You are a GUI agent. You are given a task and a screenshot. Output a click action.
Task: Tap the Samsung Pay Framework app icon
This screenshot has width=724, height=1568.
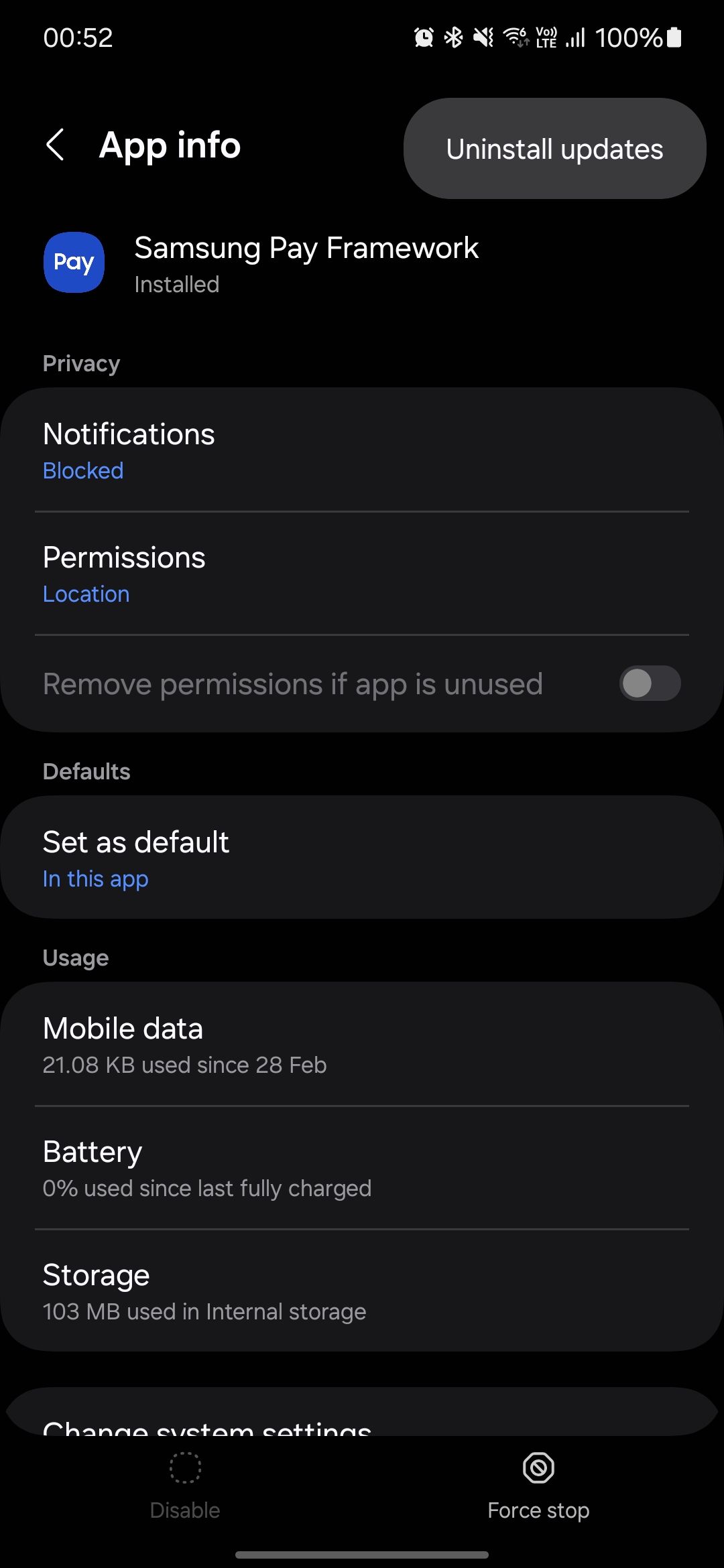tap(74, 263)
